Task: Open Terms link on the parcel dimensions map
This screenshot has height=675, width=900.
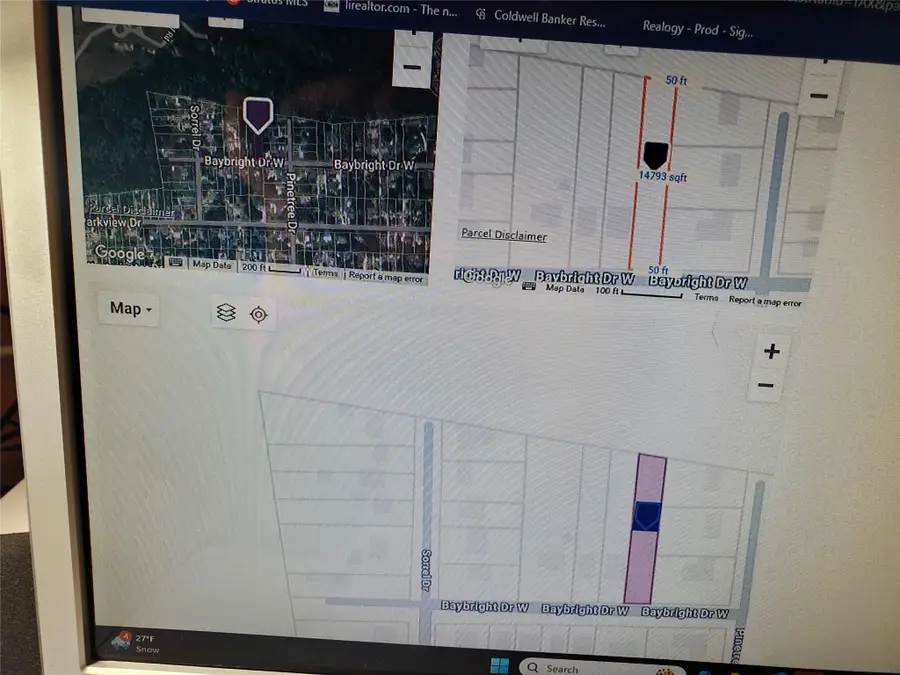Action: (706, 297)
